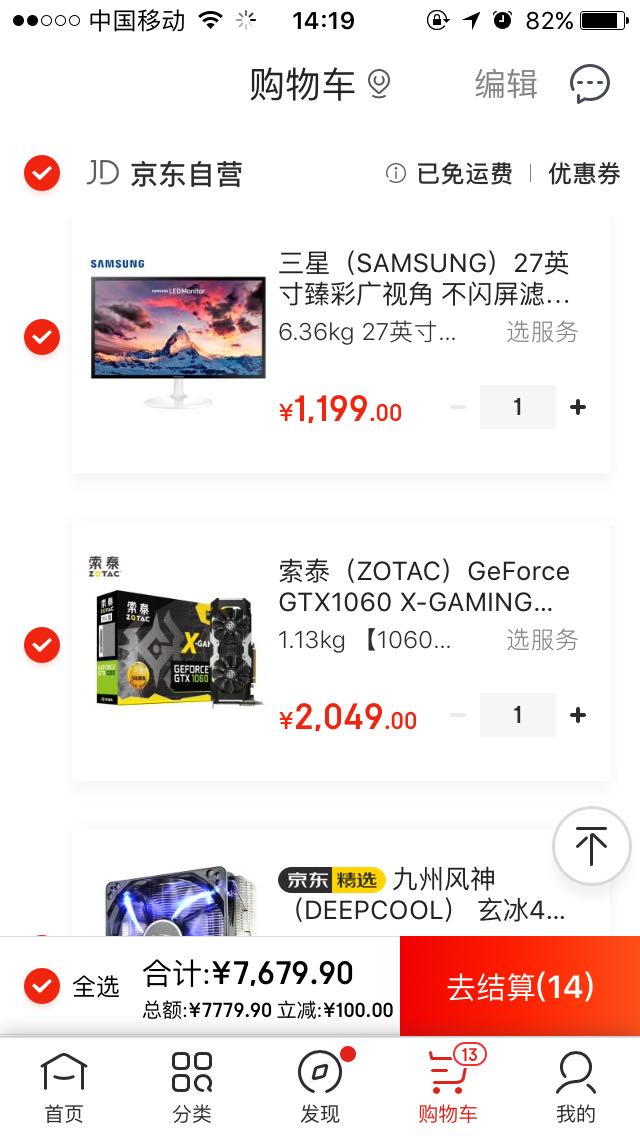Open the 优惠券 coupons link

click(x=584, y=174)
